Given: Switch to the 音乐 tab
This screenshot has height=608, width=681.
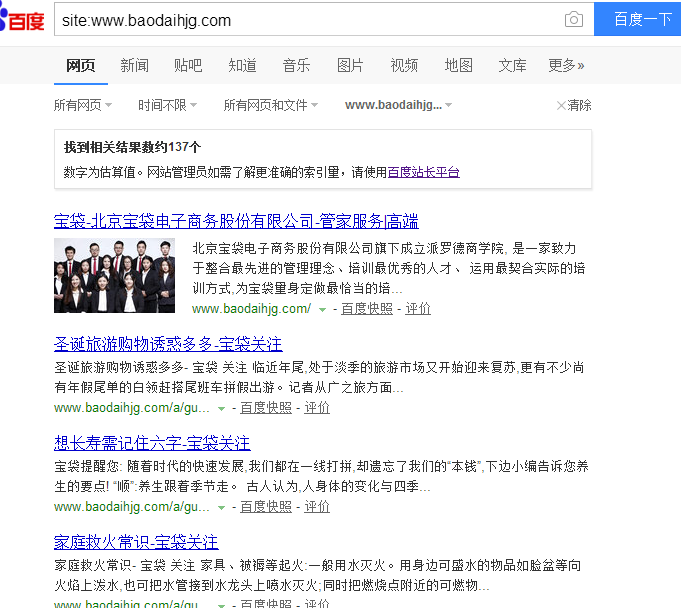Looking at the screenshot, I should (296, 65).
